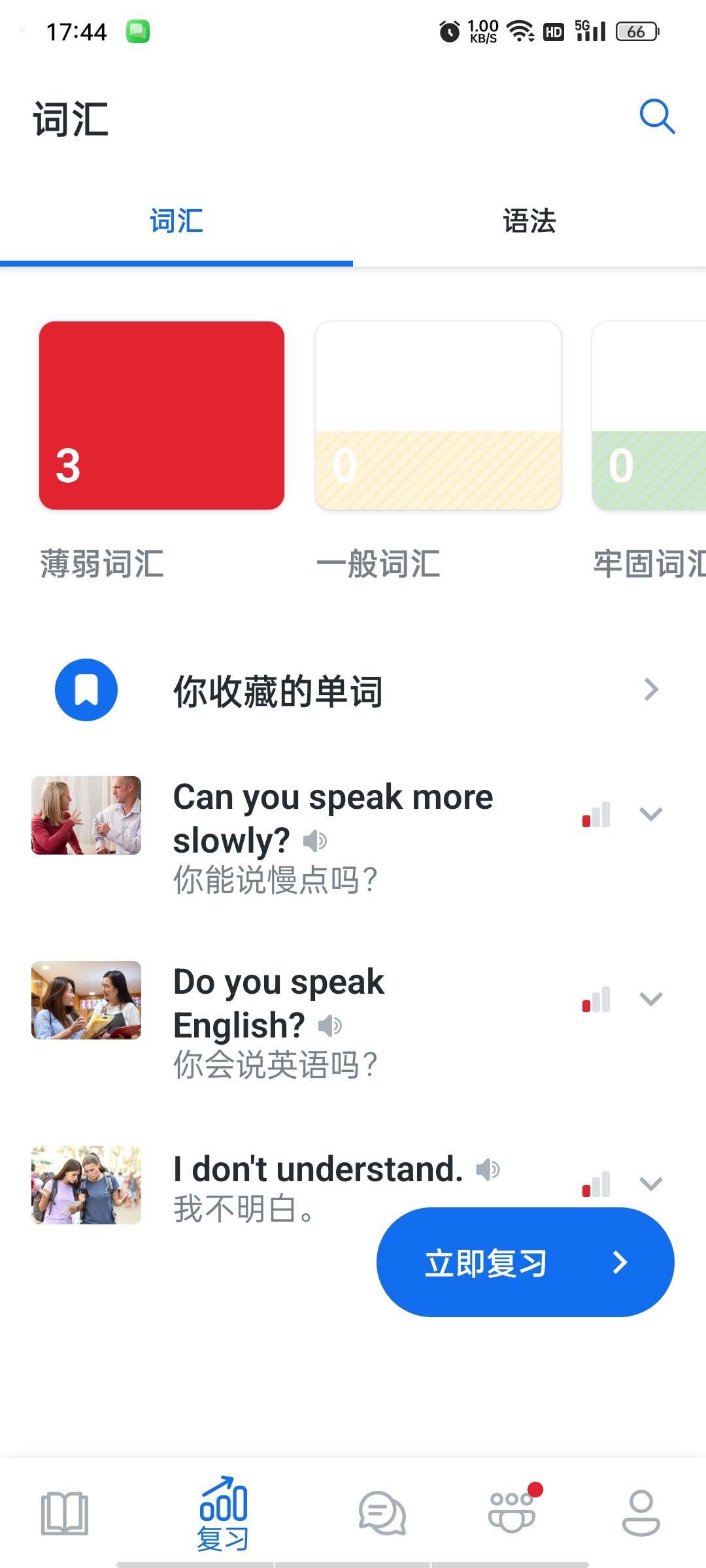Open the chat bubbles tab
The image size is (706, 1568).
coord(382,1513)
